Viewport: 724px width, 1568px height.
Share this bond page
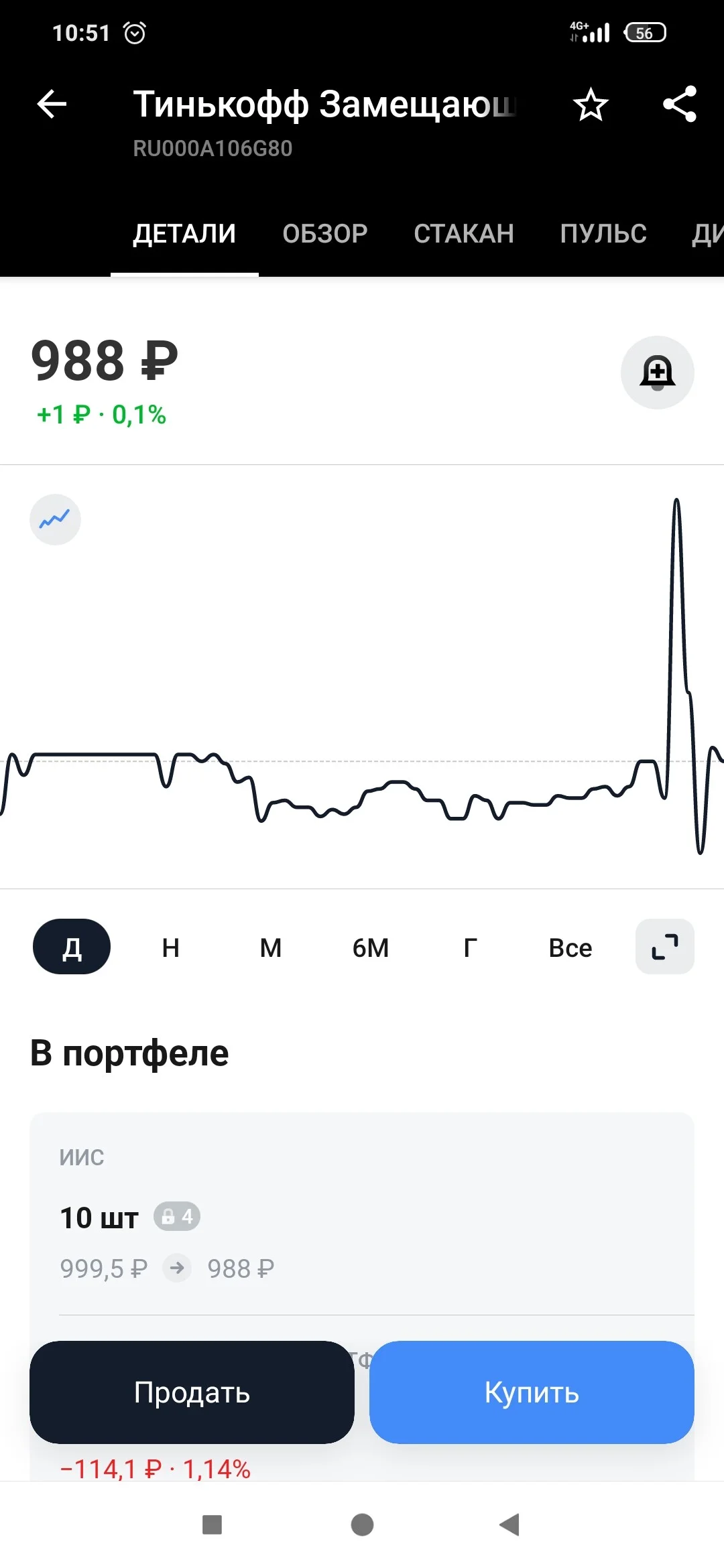(680, 105)
